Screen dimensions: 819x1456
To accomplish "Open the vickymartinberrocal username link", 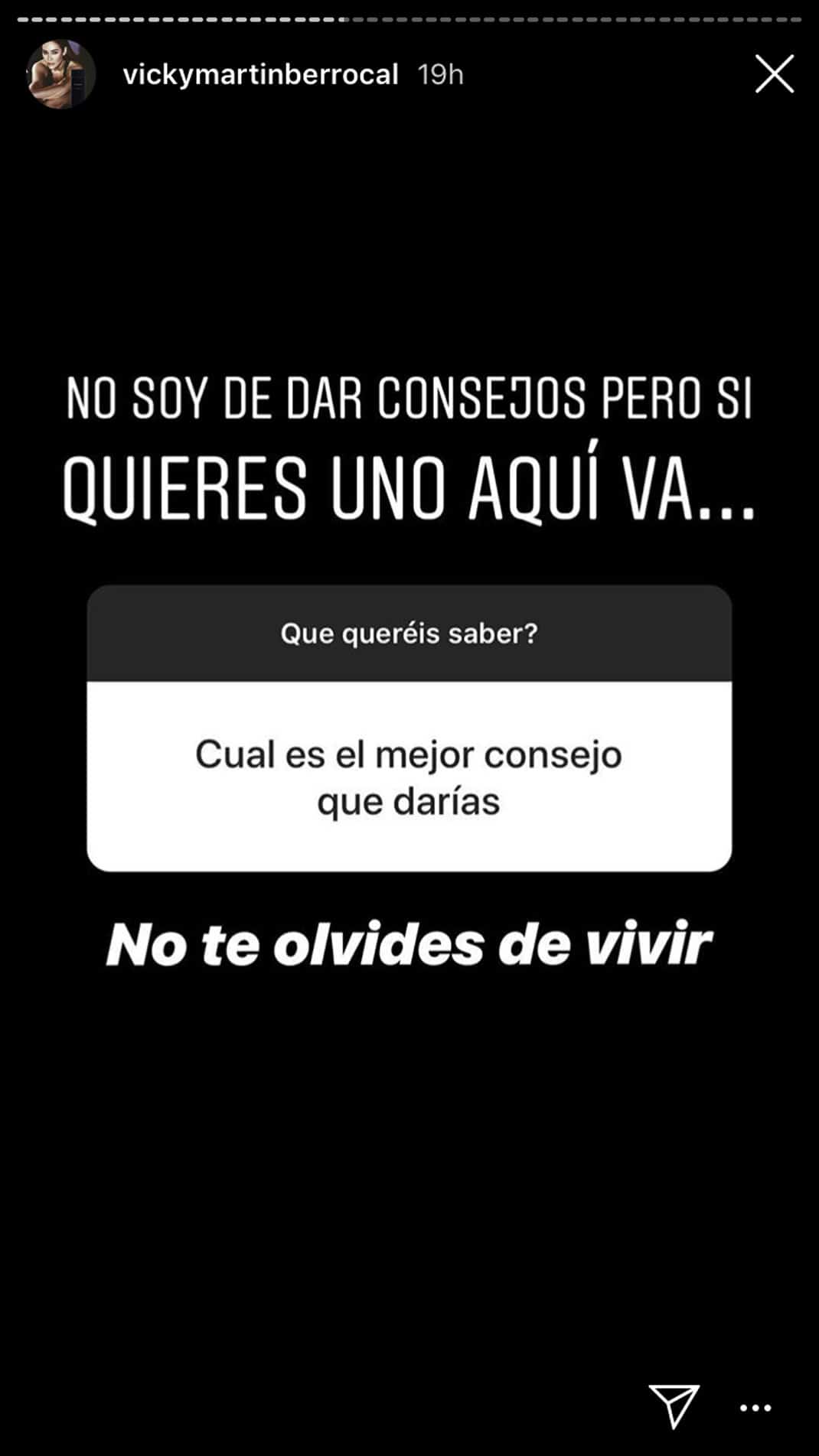I will [260, 74].
